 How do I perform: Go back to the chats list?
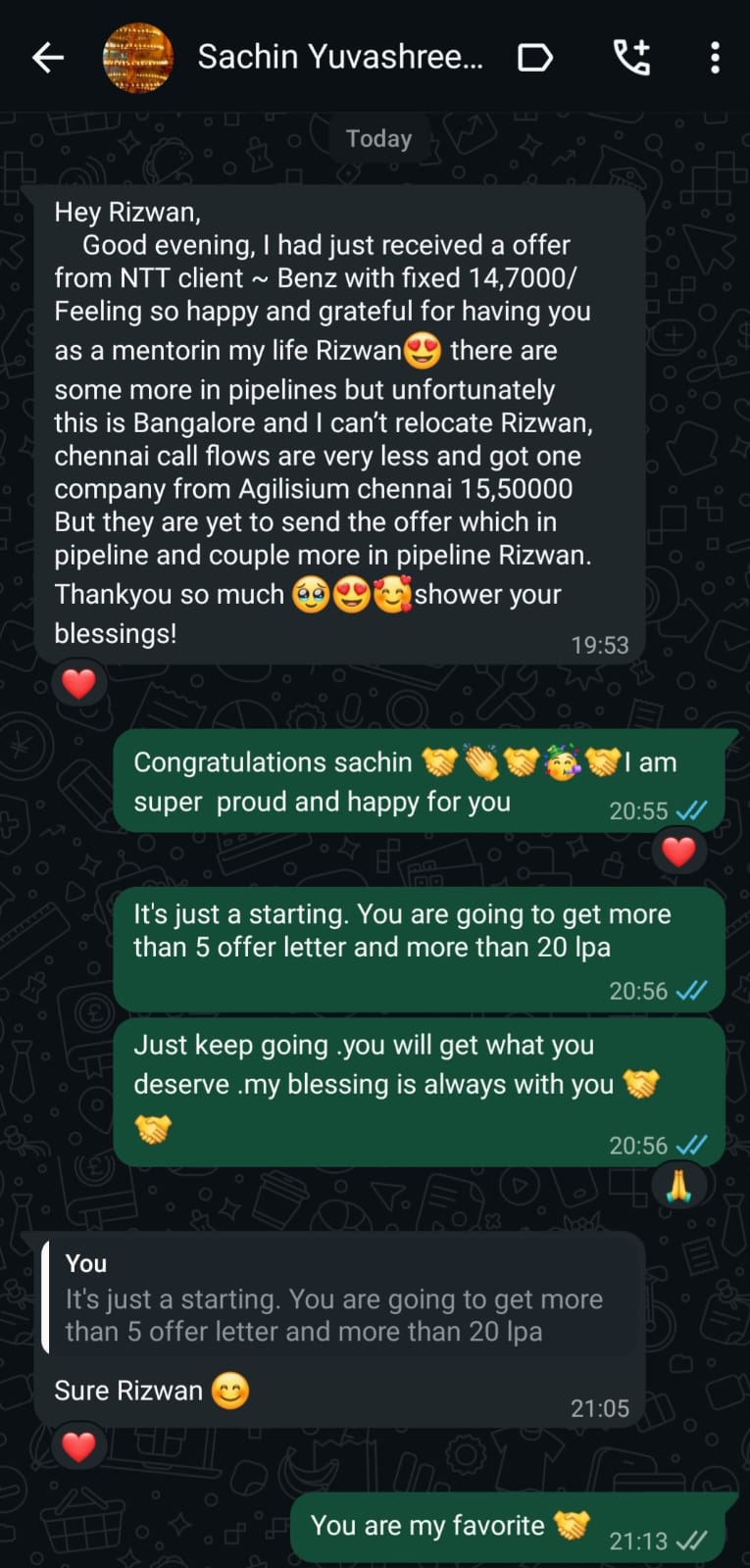47,58
